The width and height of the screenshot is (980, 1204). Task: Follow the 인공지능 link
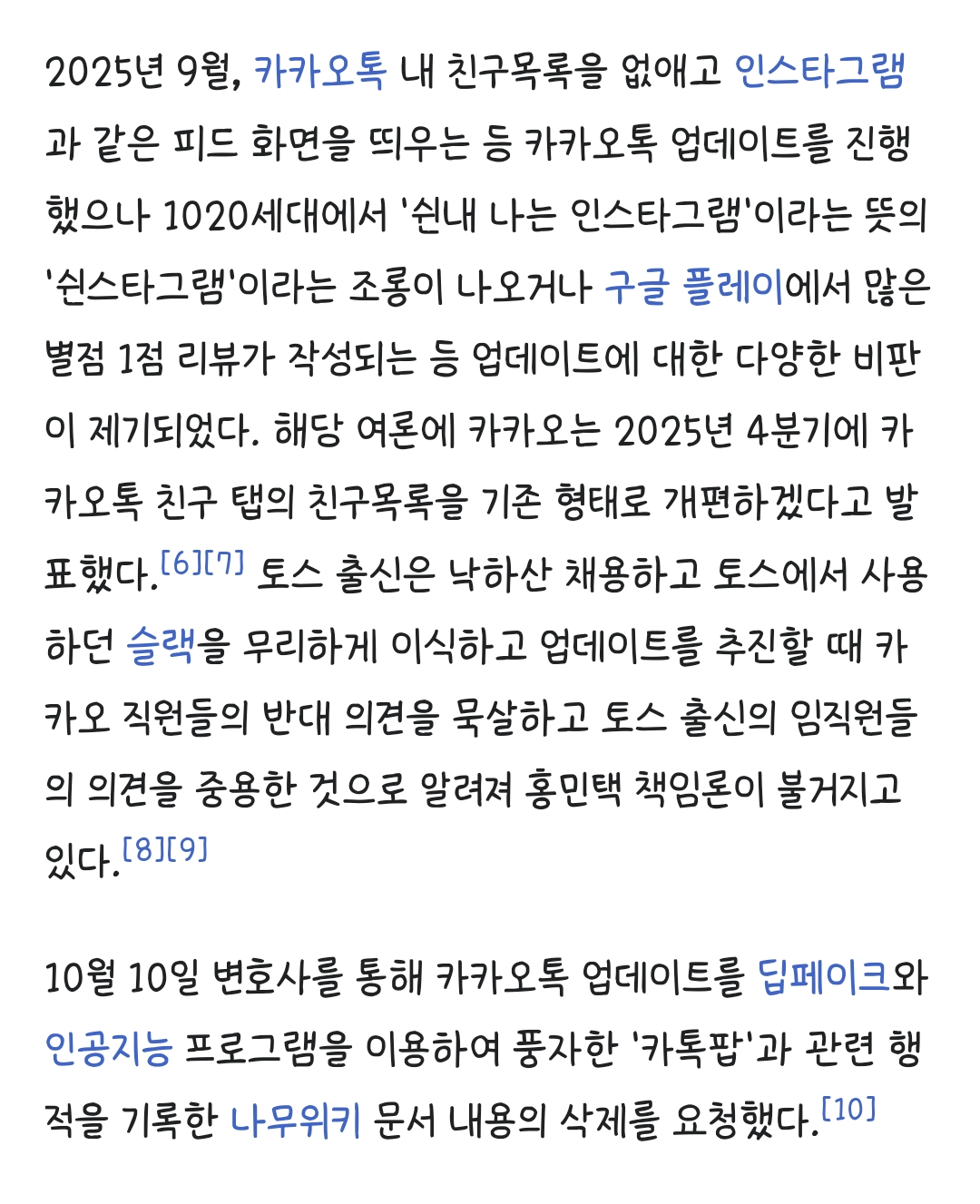click(x=108, y=1049)
